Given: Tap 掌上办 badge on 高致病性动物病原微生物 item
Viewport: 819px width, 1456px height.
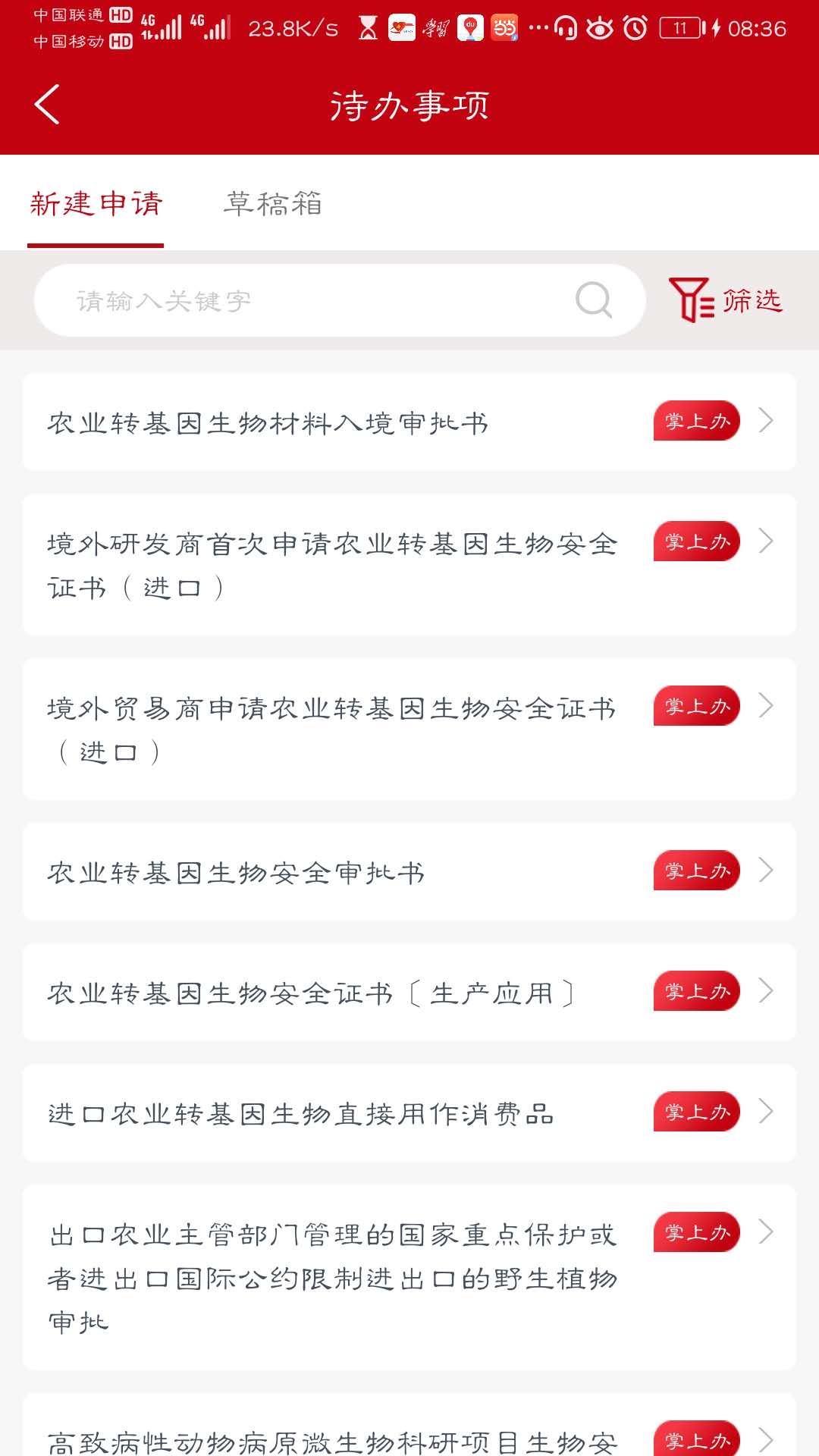Looking at the screenshot, I should pyautogui.click(x=696, y=1438).
